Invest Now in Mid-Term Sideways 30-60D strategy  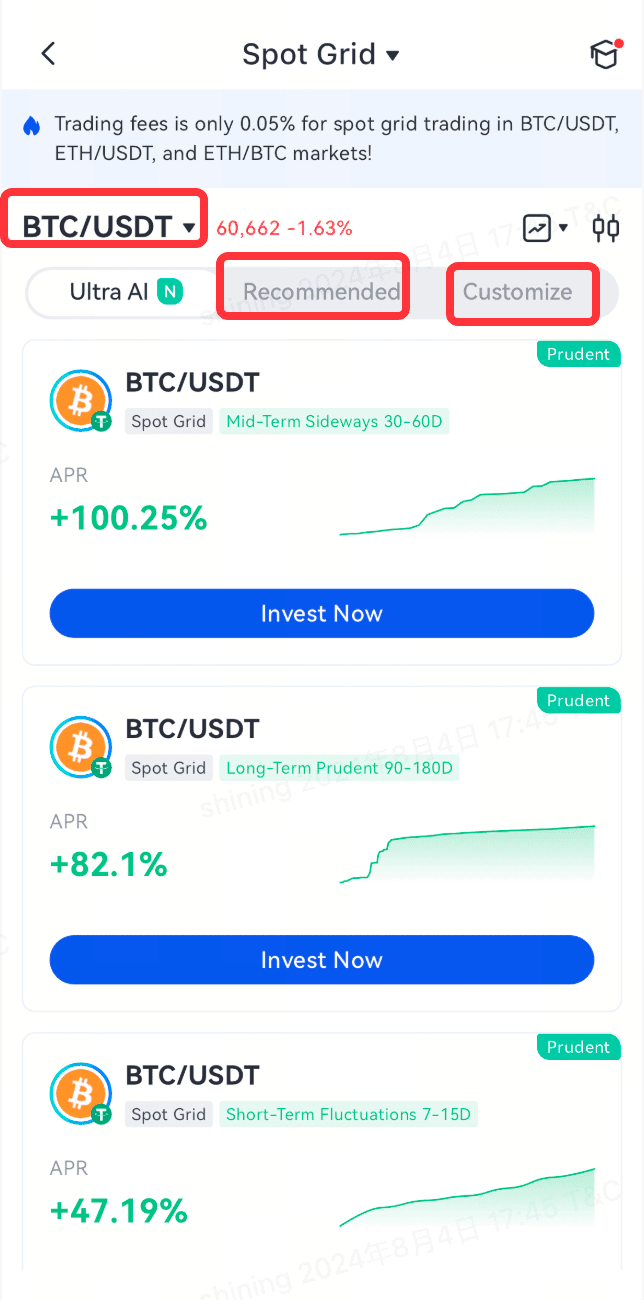[x=321, y=613]
